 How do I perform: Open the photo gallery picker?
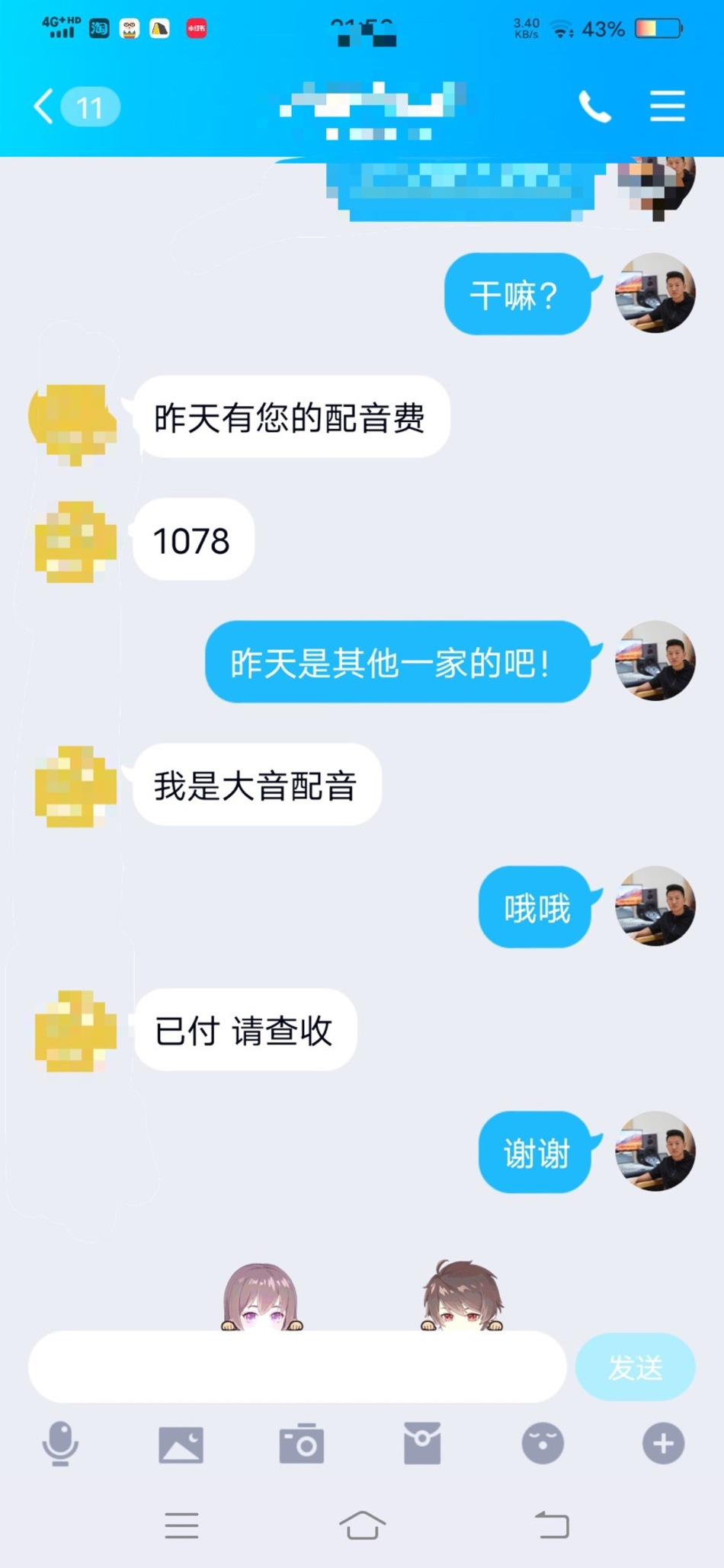[181, 1443]
